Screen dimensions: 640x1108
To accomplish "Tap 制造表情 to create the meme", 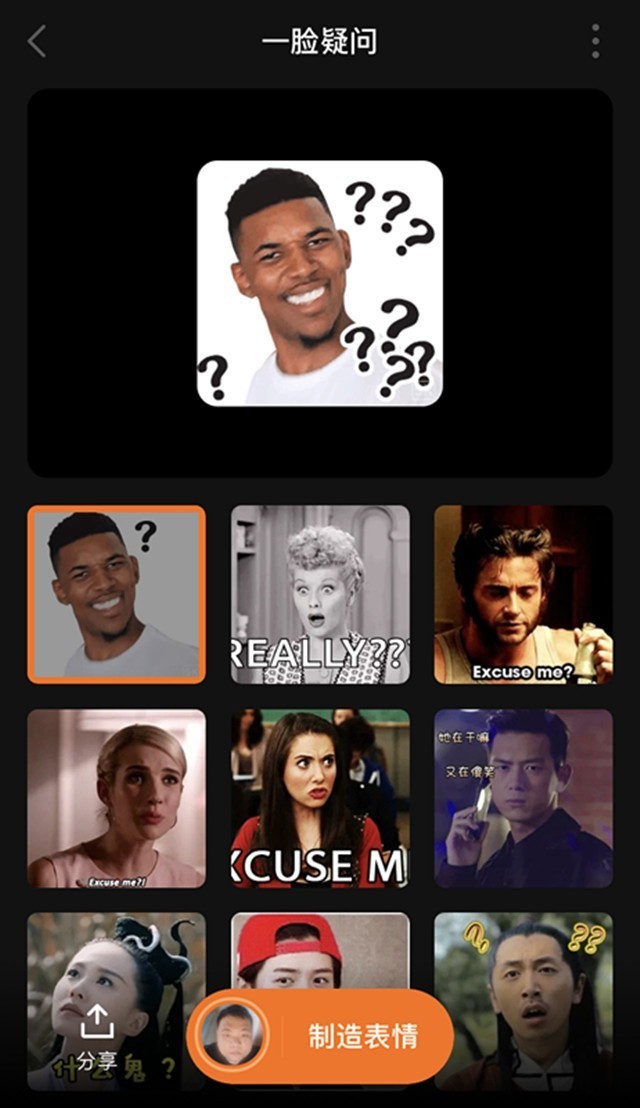I will point(362,1037).
